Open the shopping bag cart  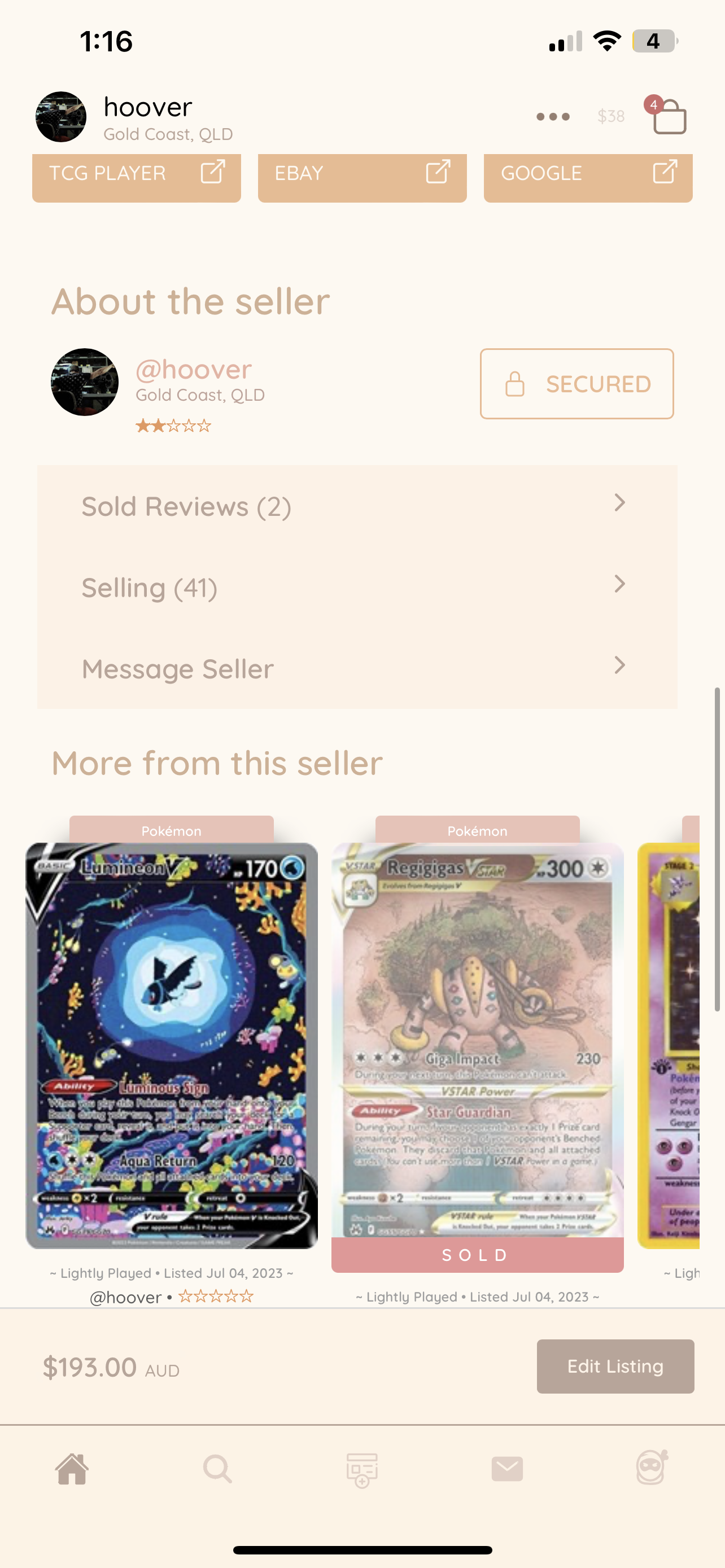point(669,116)
